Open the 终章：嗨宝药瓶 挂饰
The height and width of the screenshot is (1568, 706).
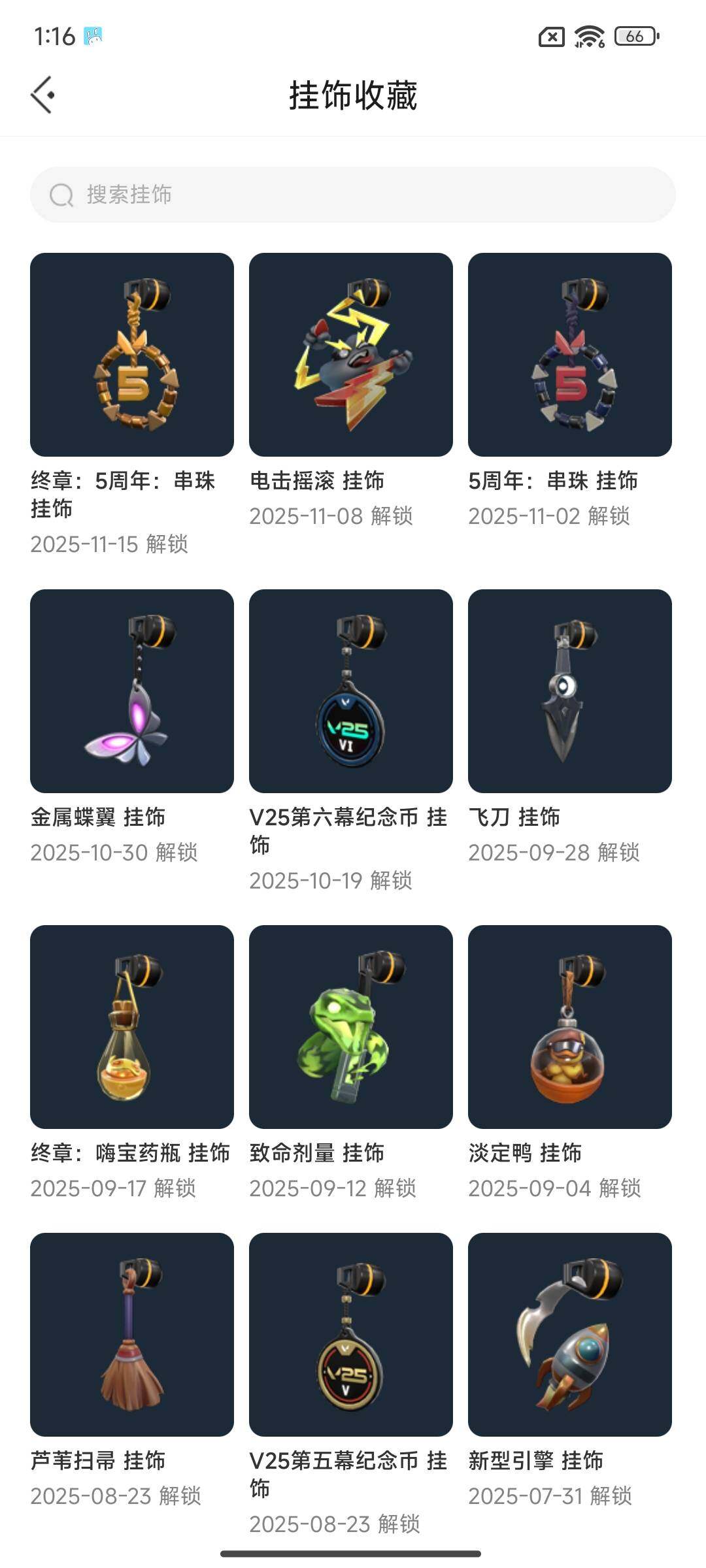(132, 1027)
